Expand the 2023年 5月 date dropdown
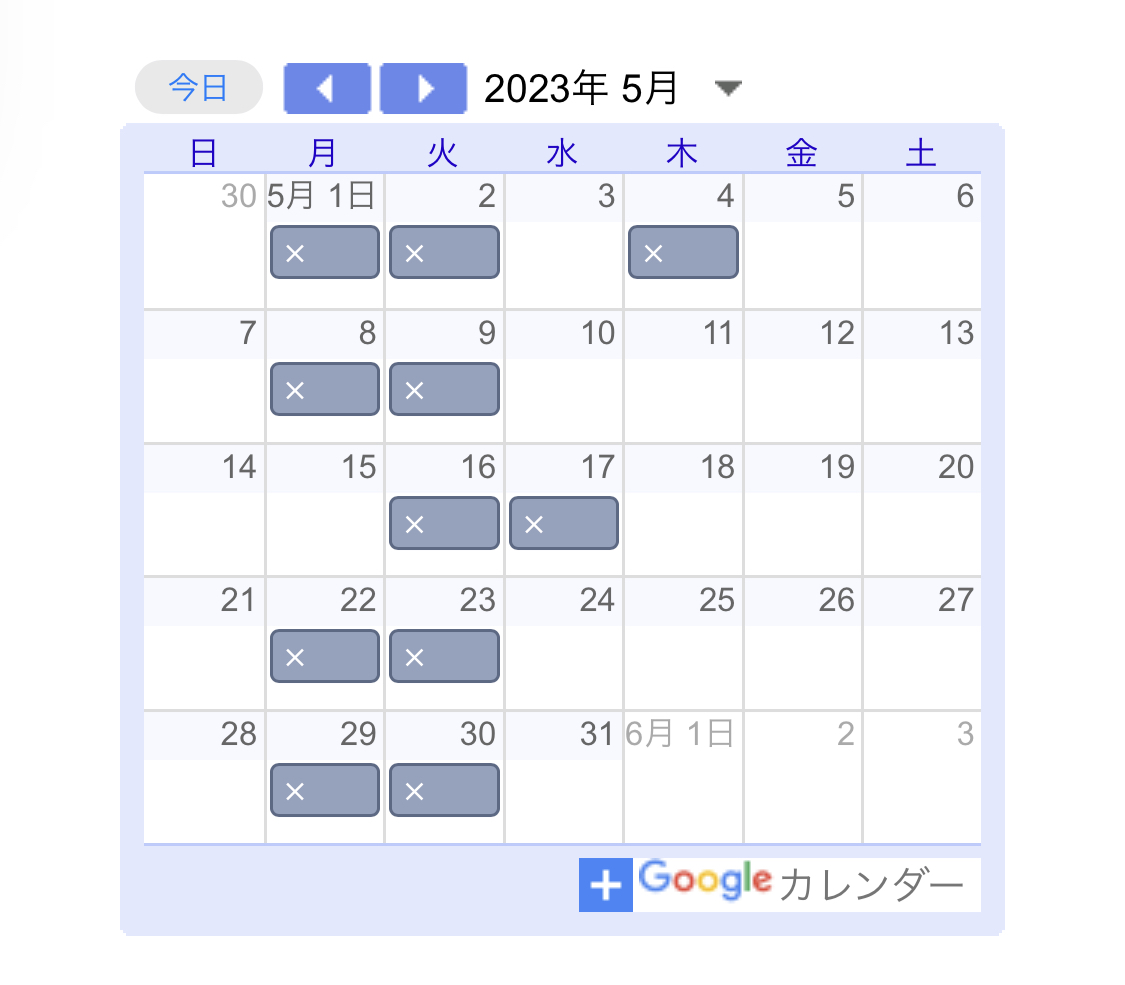 coord(728,89)
